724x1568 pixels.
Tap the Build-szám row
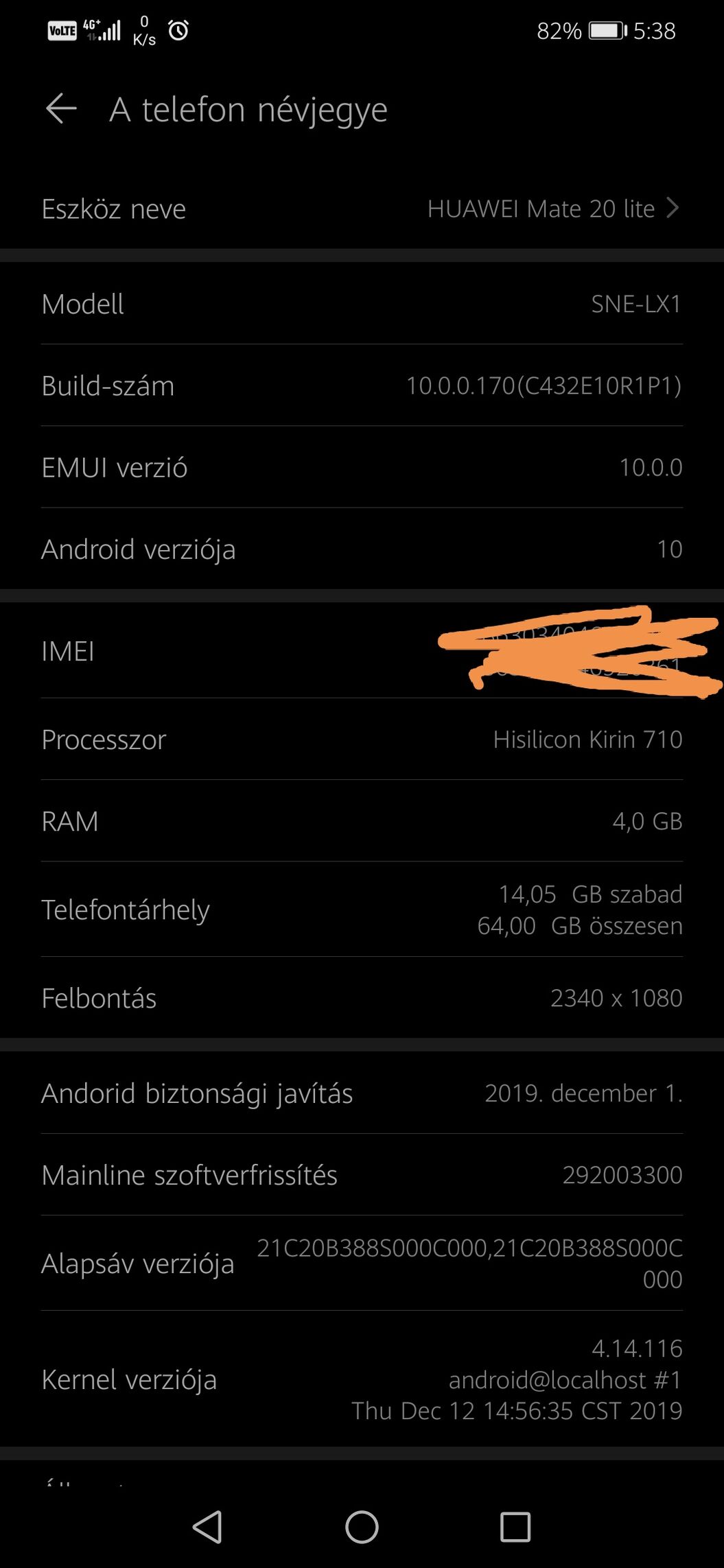[x=362, y=385]
